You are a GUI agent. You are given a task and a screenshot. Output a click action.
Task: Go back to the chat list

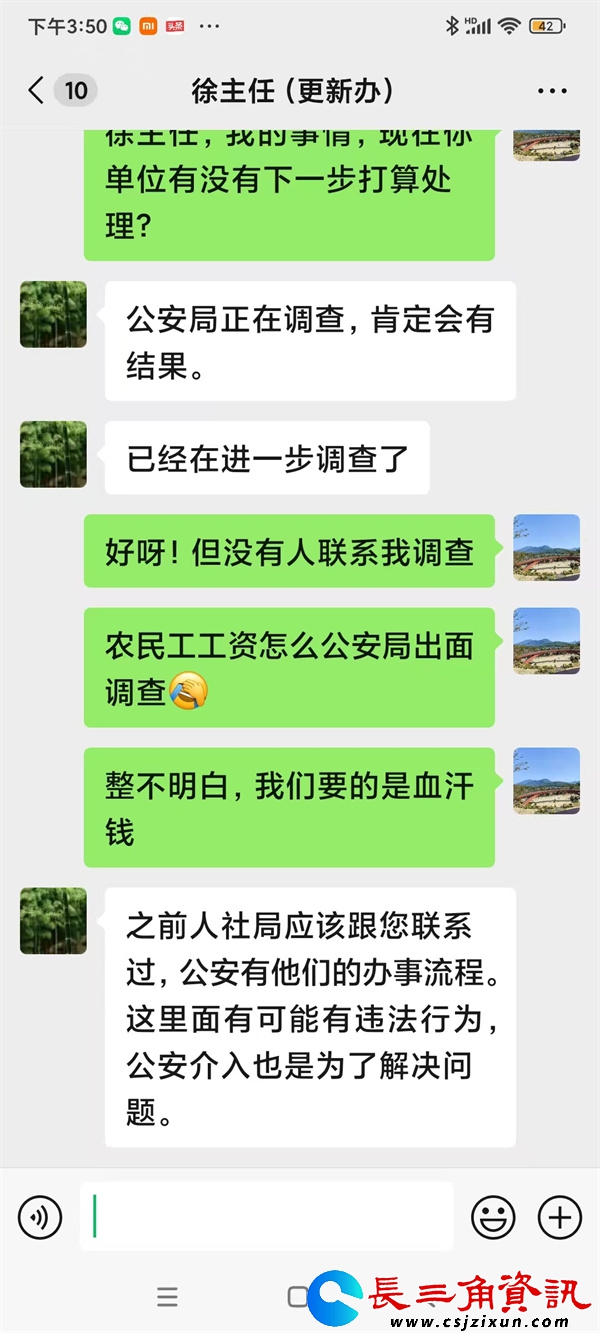tap(37, 91)
